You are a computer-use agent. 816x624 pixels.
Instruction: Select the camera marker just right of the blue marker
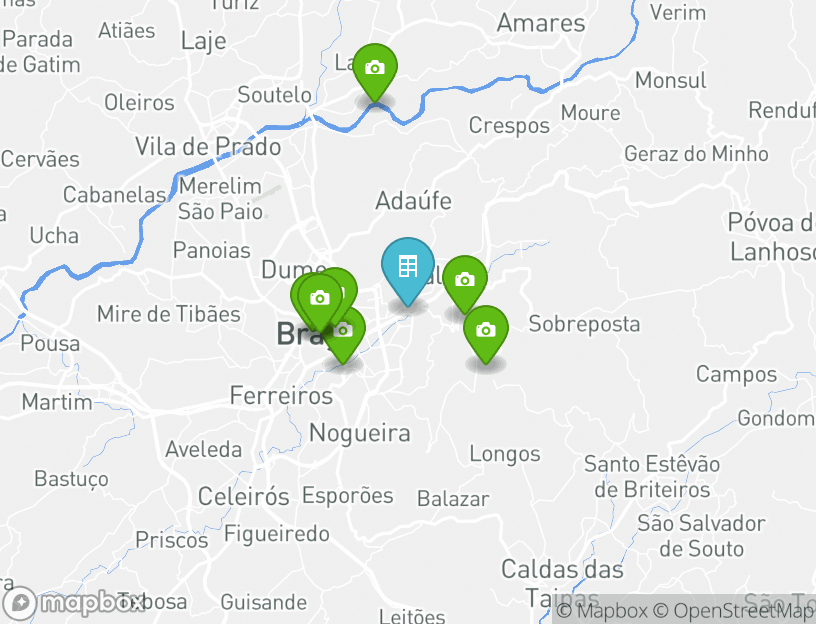[464, 281]
